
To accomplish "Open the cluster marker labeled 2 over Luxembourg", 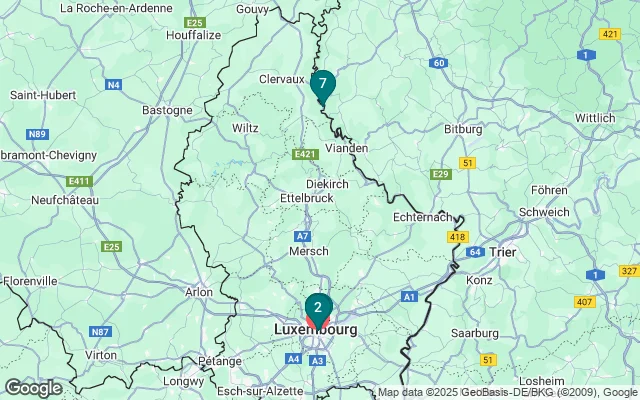I will [318, 308].
